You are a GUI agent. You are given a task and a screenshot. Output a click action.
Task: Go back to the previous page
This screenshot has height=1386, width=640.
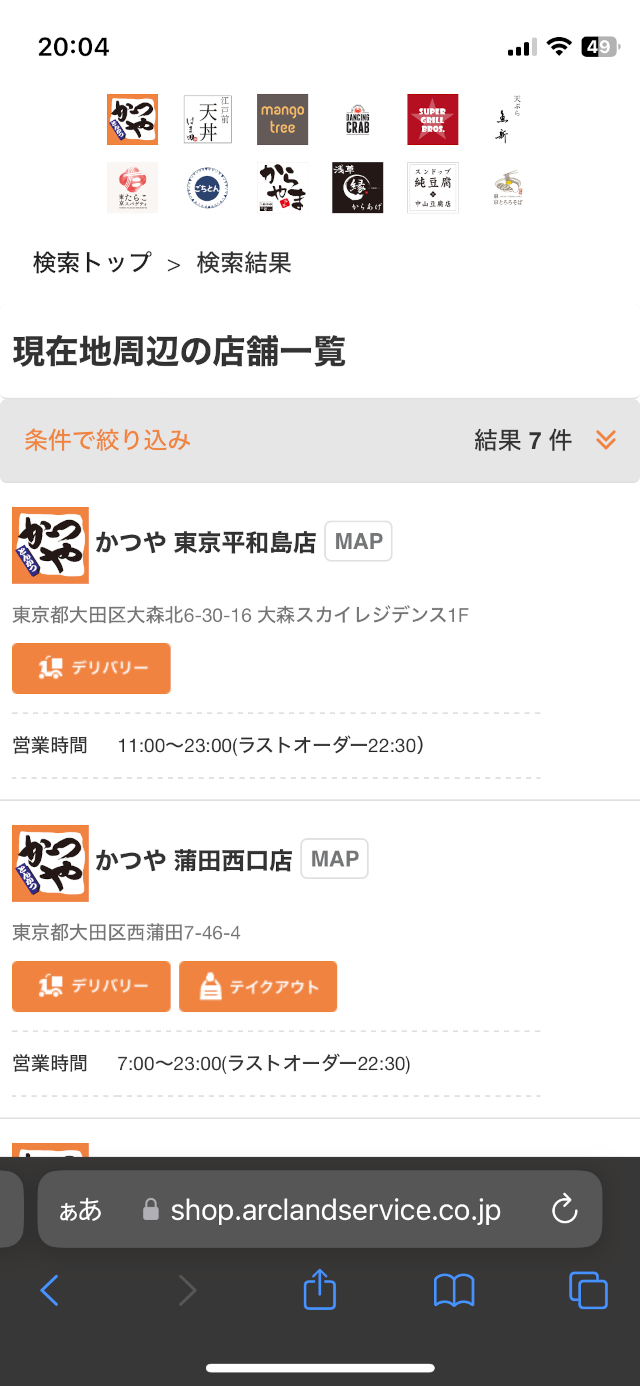coord(49,1291)
